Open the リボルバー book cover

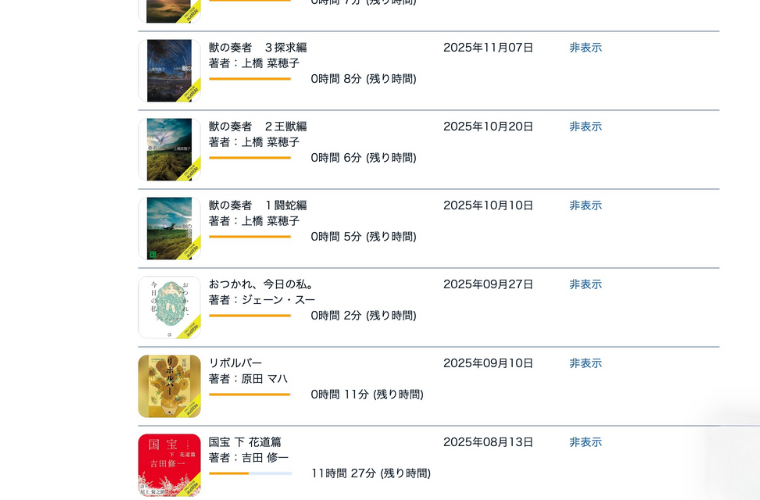point(169,386)
